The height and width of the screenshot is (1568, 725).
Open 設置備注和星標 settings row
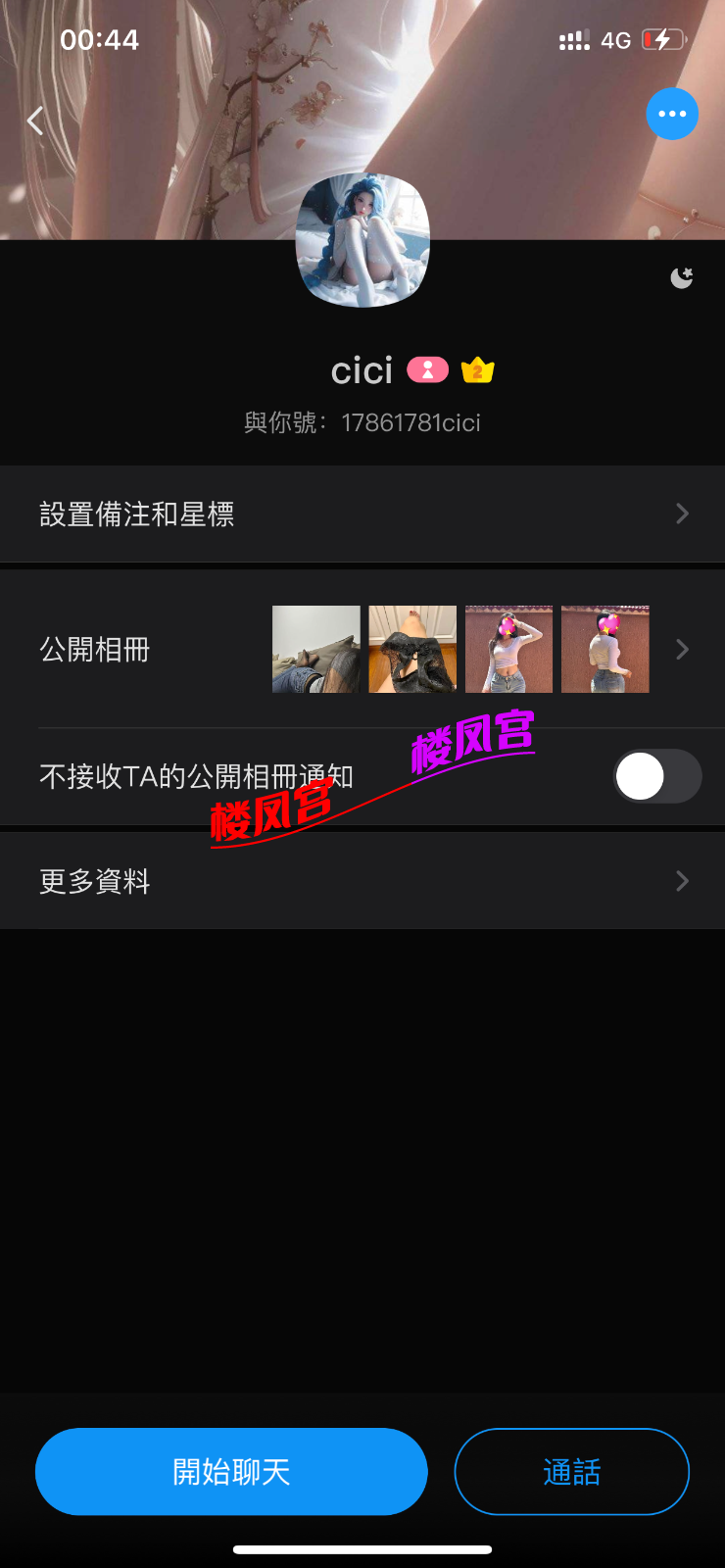click(x=362, y=514)
